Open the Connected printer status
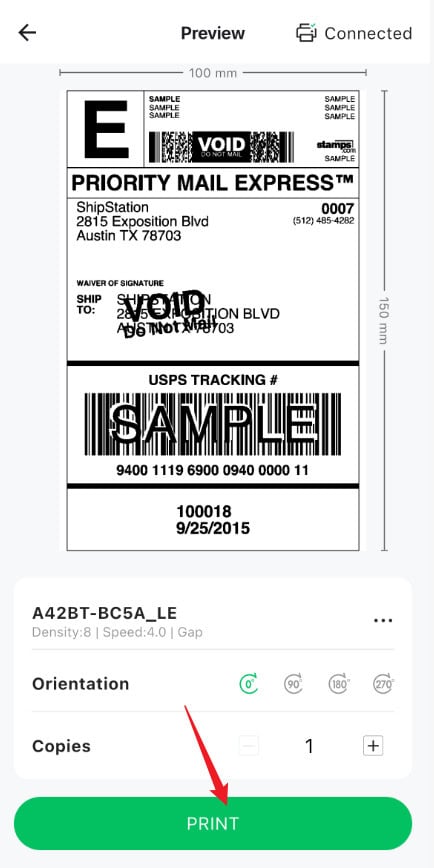This screenshot has height=868, width=434. point(354,33)
